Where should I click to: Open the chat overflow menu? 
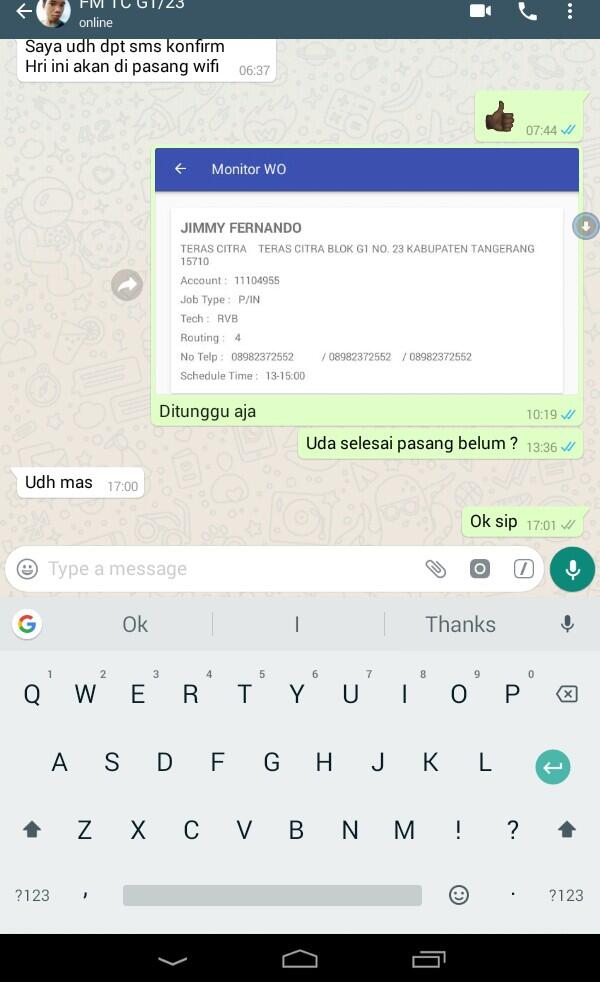tap(571, 12)
